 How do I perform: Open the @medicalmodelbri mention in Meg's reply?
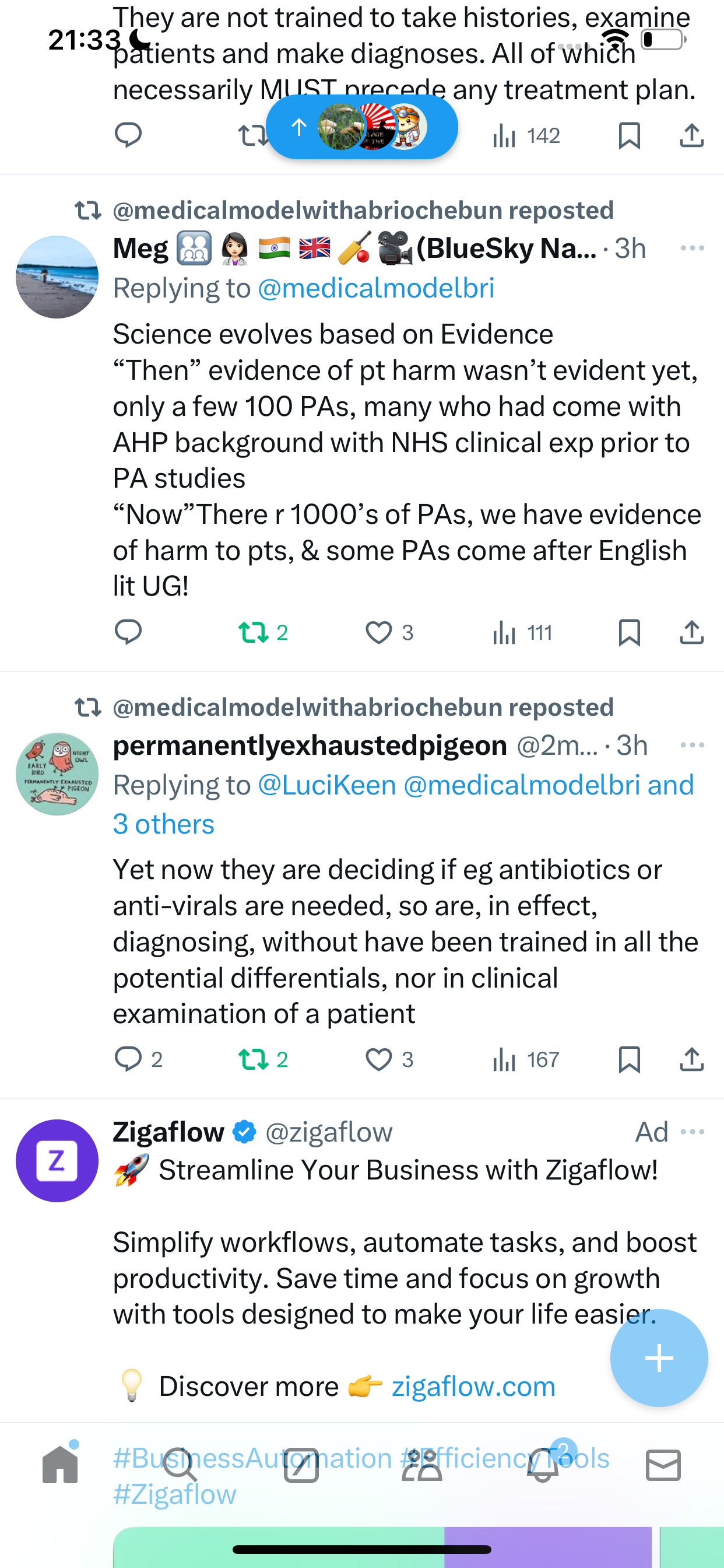376,288
